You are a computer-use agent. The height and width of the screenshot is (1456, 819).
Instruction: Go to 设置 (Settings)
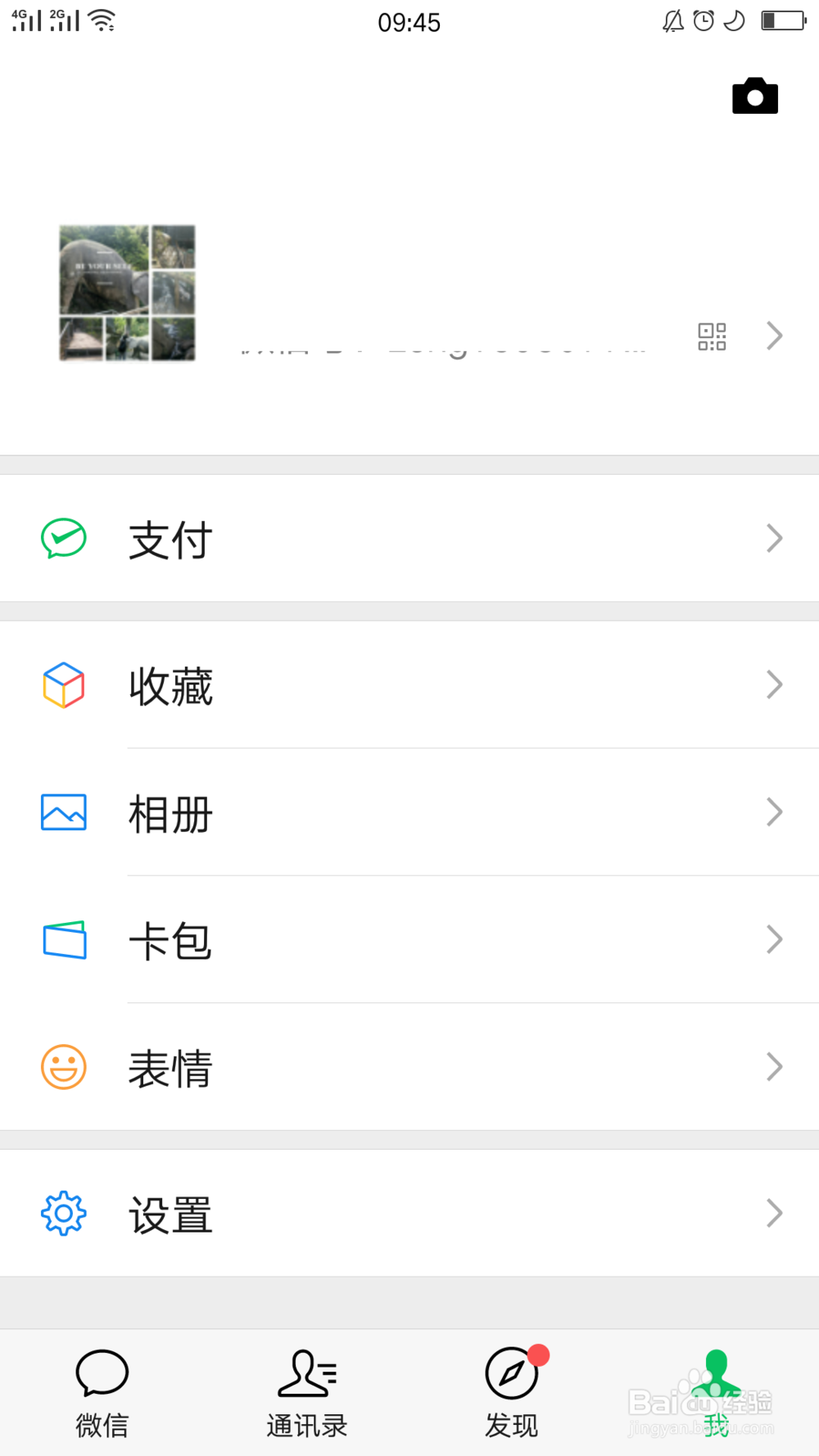pos(409,1213)
